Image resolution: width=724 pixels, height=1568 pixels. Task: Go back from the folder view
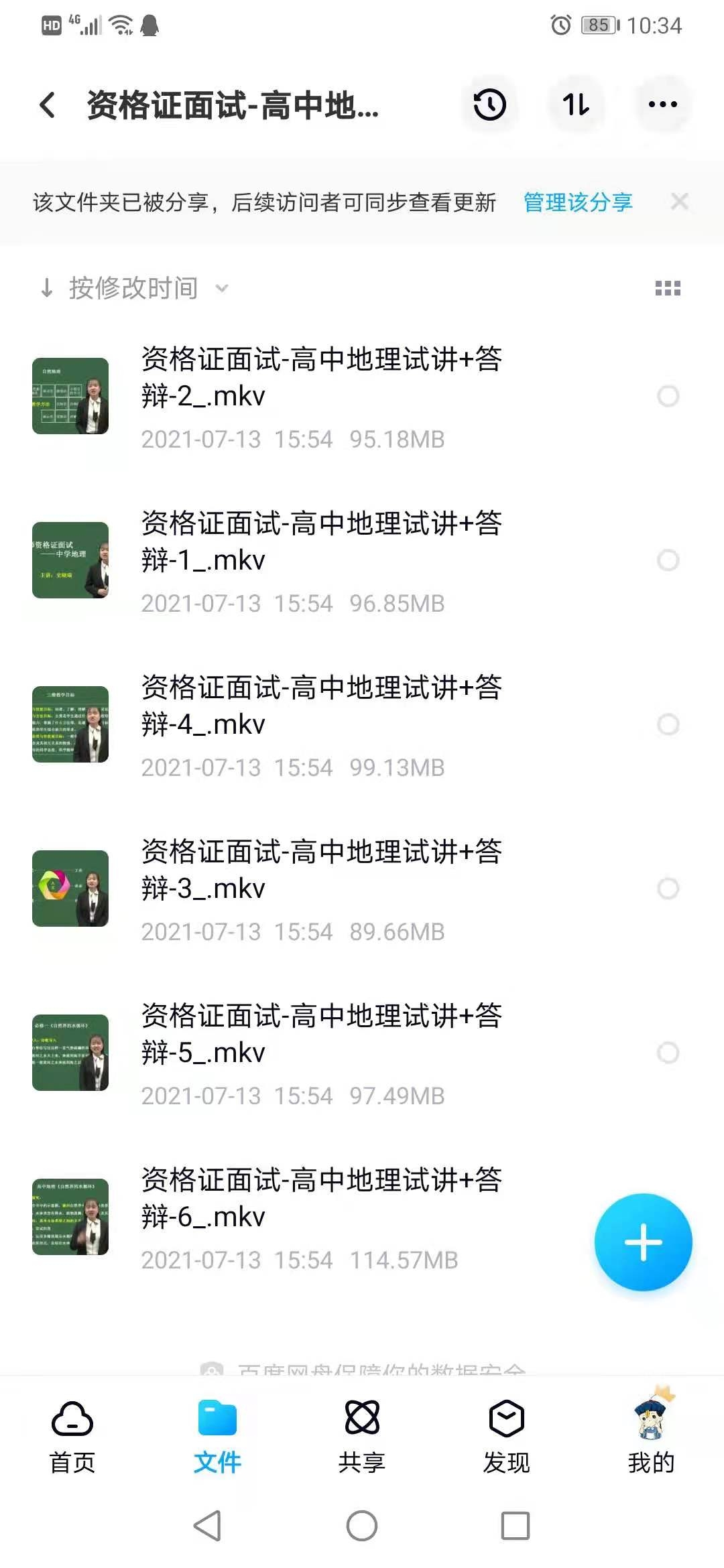click(x=48, y=105)
